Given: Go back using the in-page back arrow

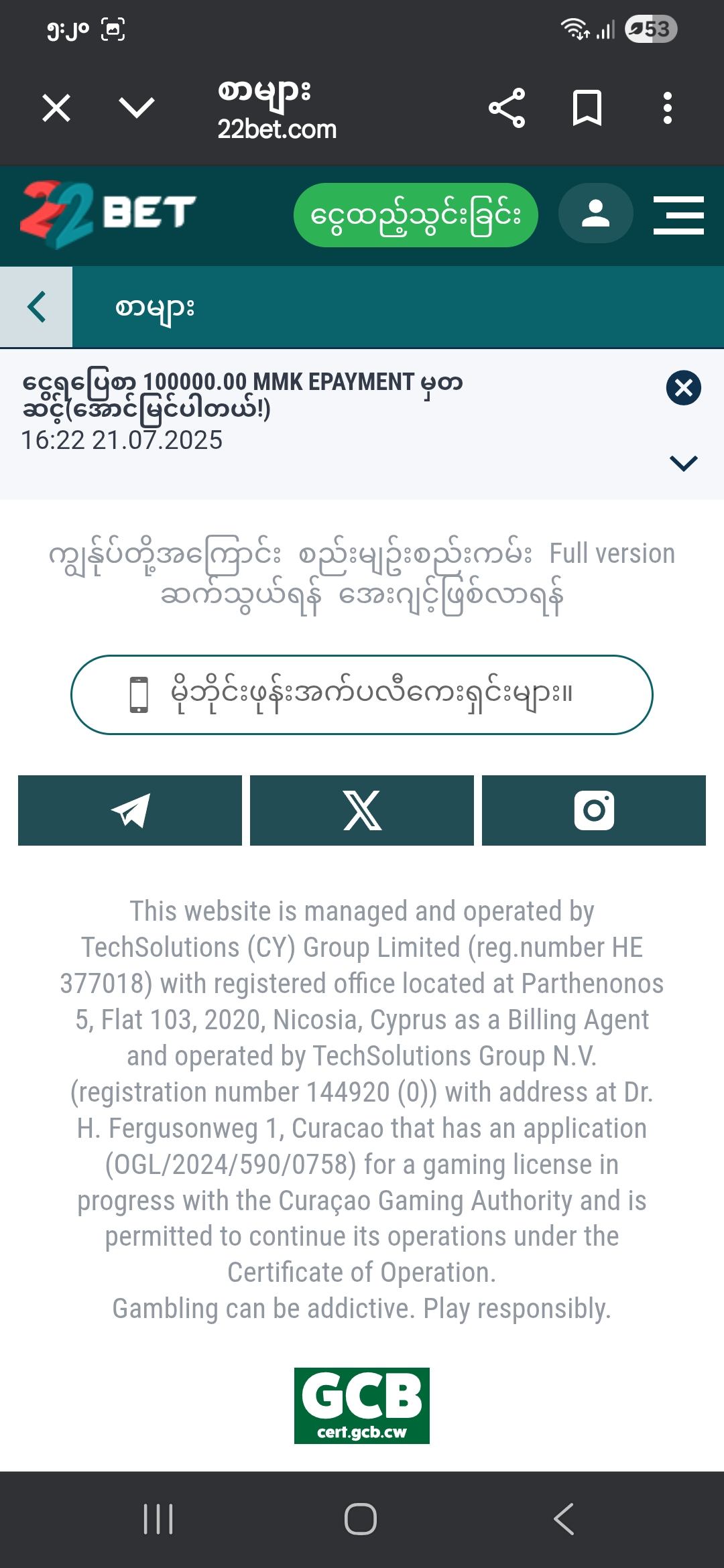Looking at the screenshot, I should 35,307.
